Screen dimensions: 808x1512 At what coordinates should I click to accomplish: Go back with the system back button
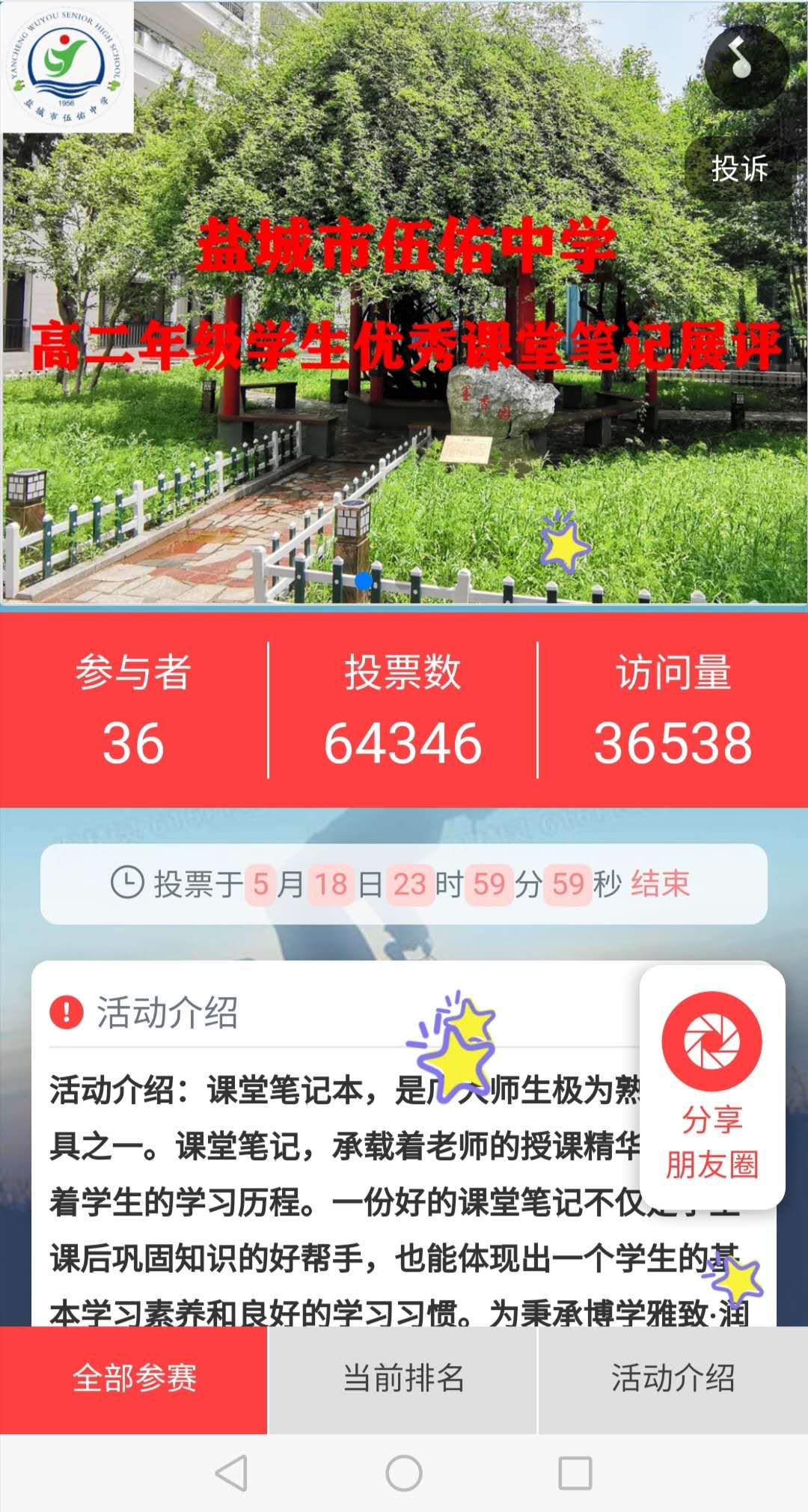pos(231,1473)
